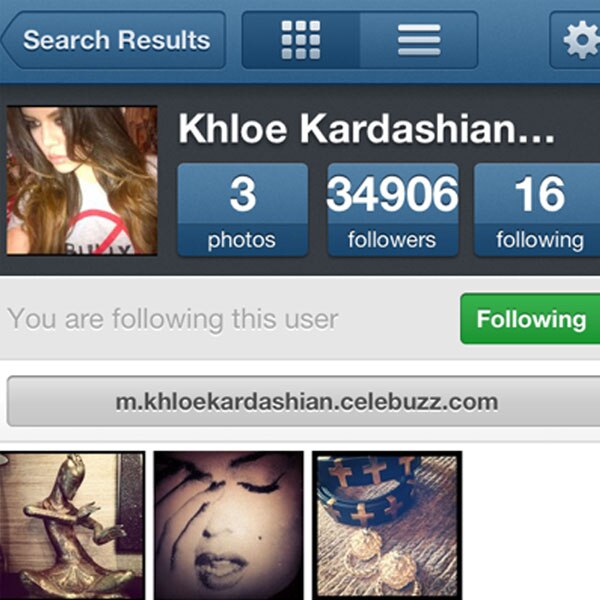Open the golden statue photo
Screen dimensions: 600x600
tap(72, 524)
